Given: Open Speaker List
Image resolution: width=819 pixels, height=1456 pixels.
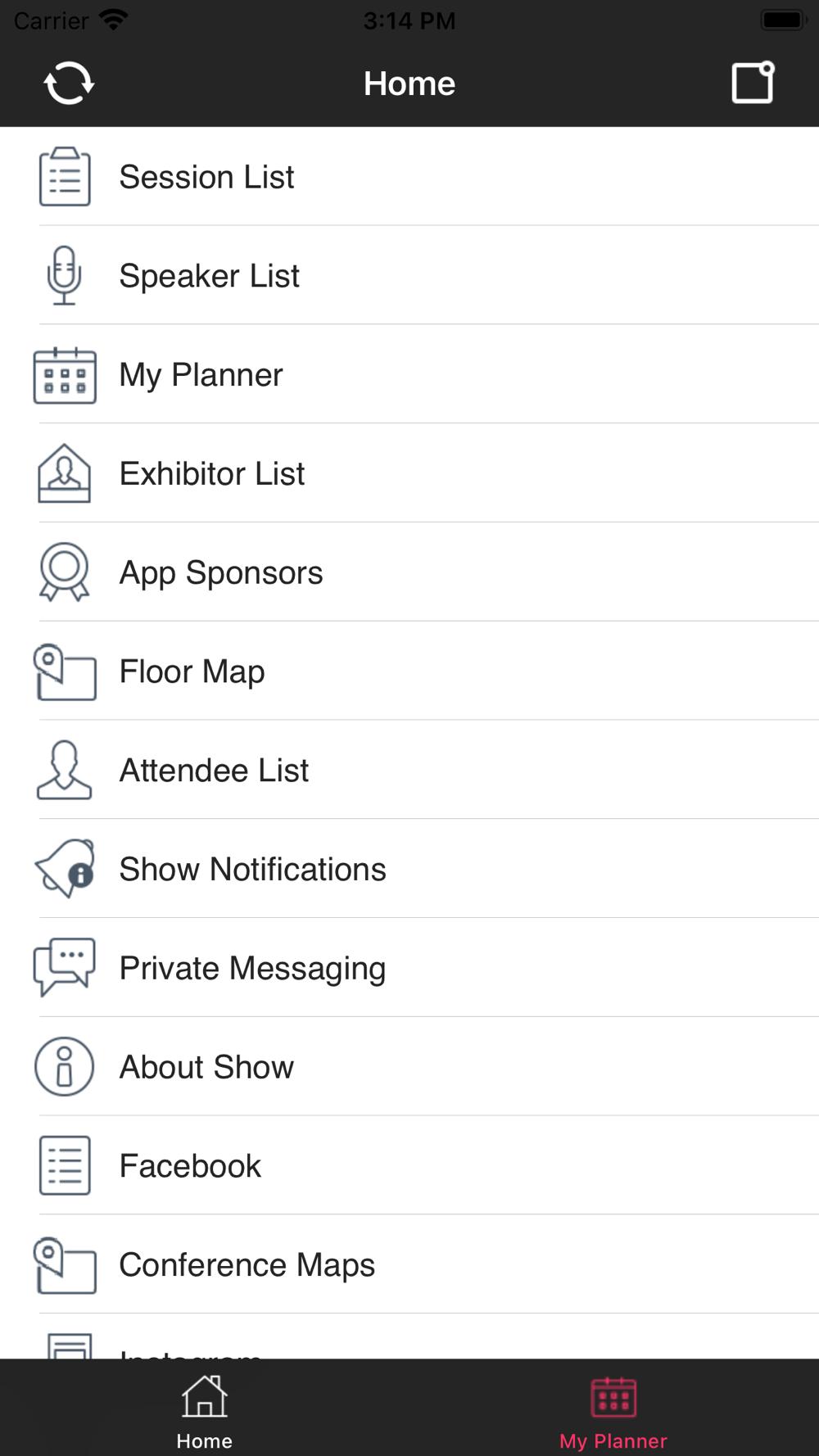Looking at the screenshot, I should tap(409, 276).
